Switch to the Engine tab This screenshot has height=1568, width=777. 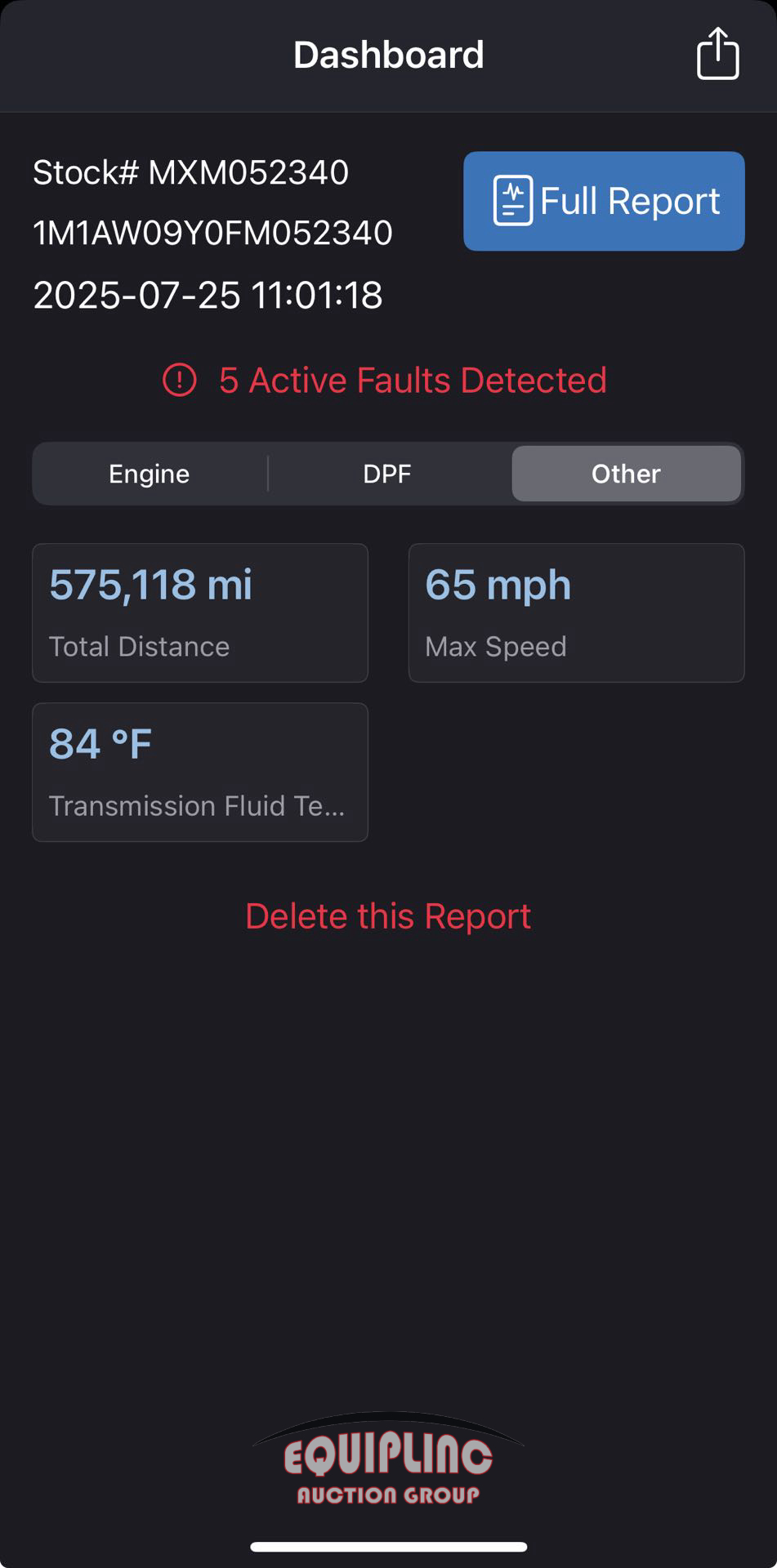pos(150,474)
